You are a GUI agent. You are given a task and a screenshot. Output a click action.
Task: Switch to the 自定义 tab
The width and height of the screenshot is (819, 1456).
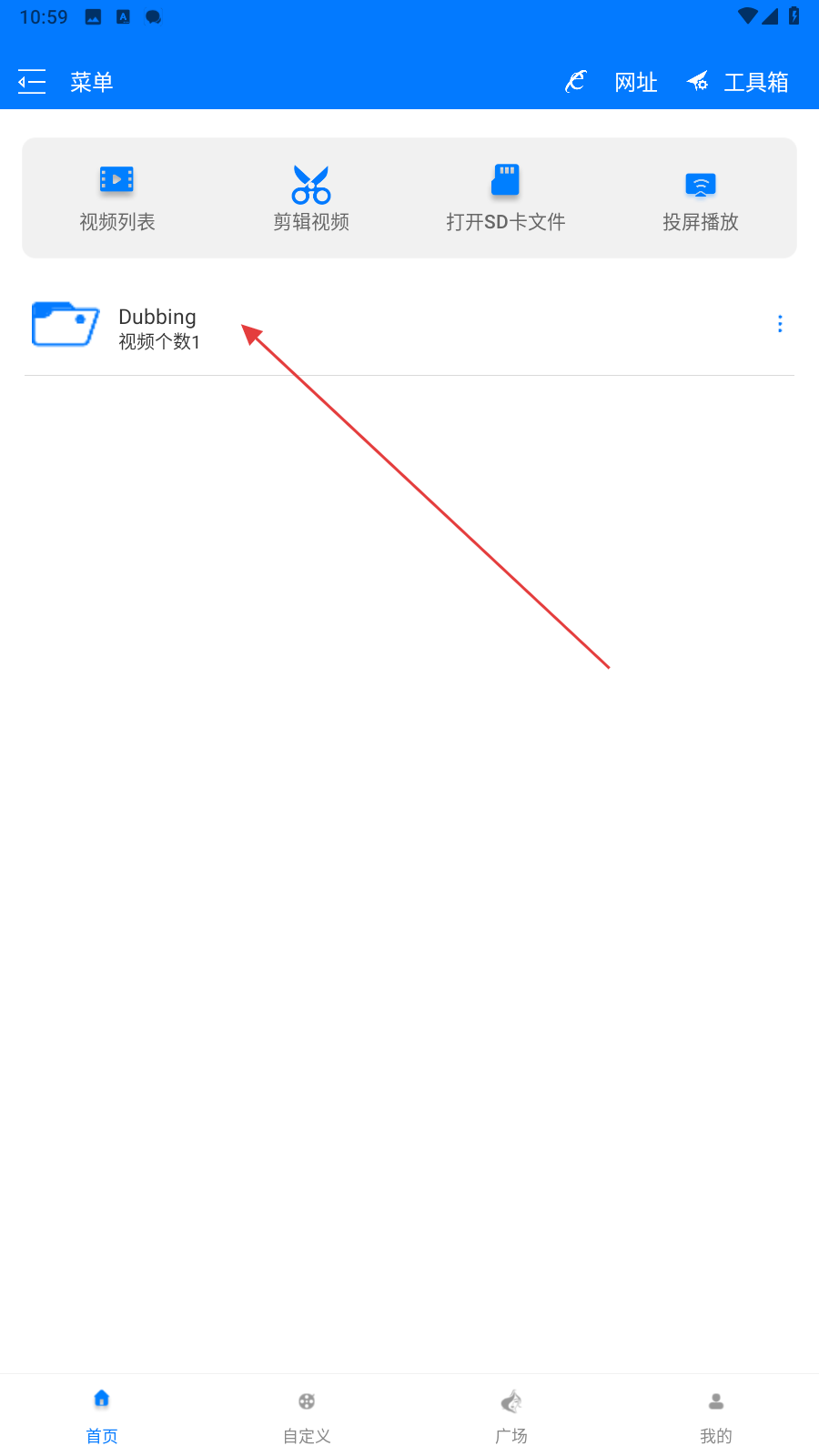307,1416
